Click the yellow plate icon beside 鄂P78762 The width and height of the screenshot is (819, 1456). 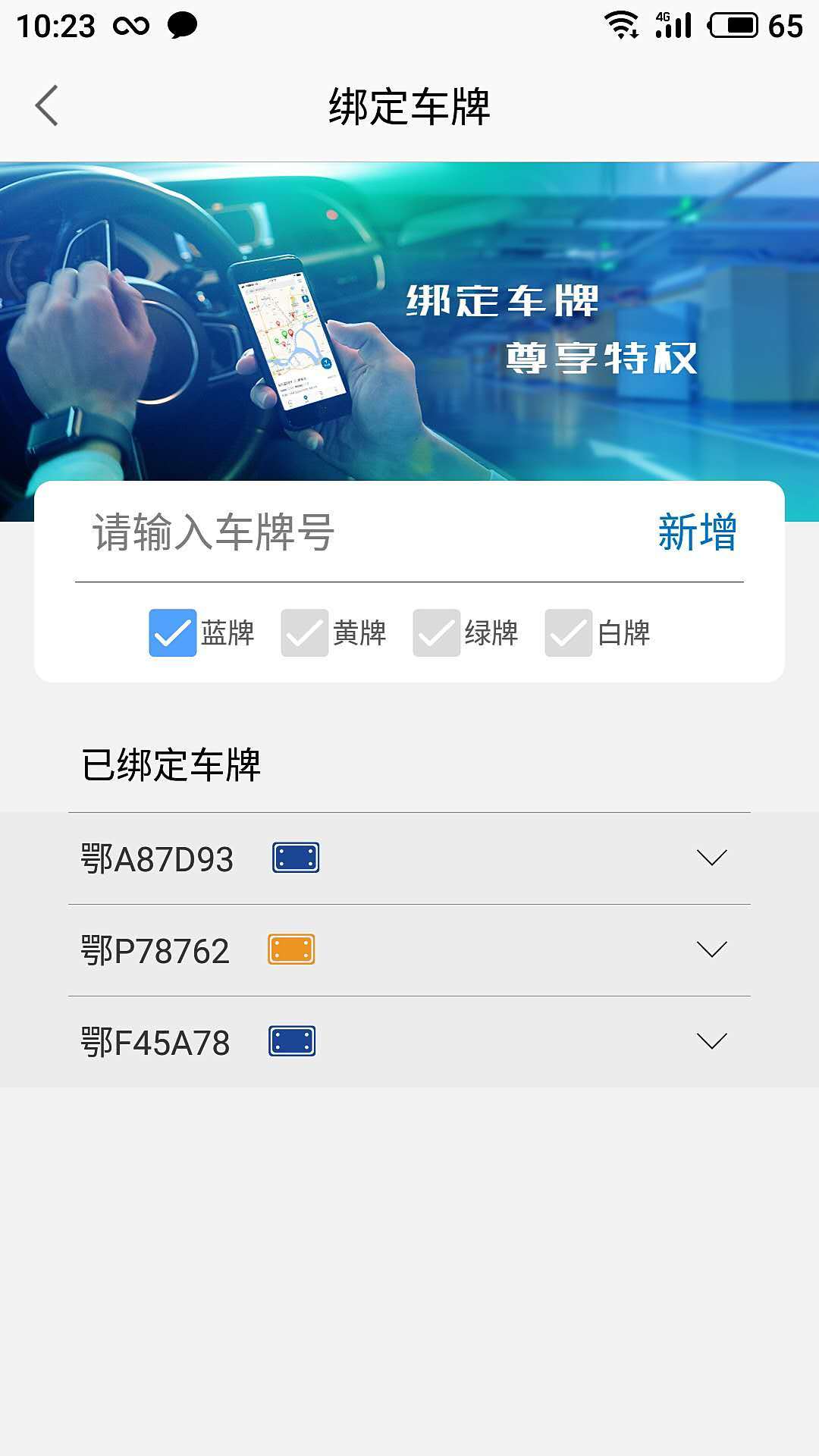[x=290, y=947]
